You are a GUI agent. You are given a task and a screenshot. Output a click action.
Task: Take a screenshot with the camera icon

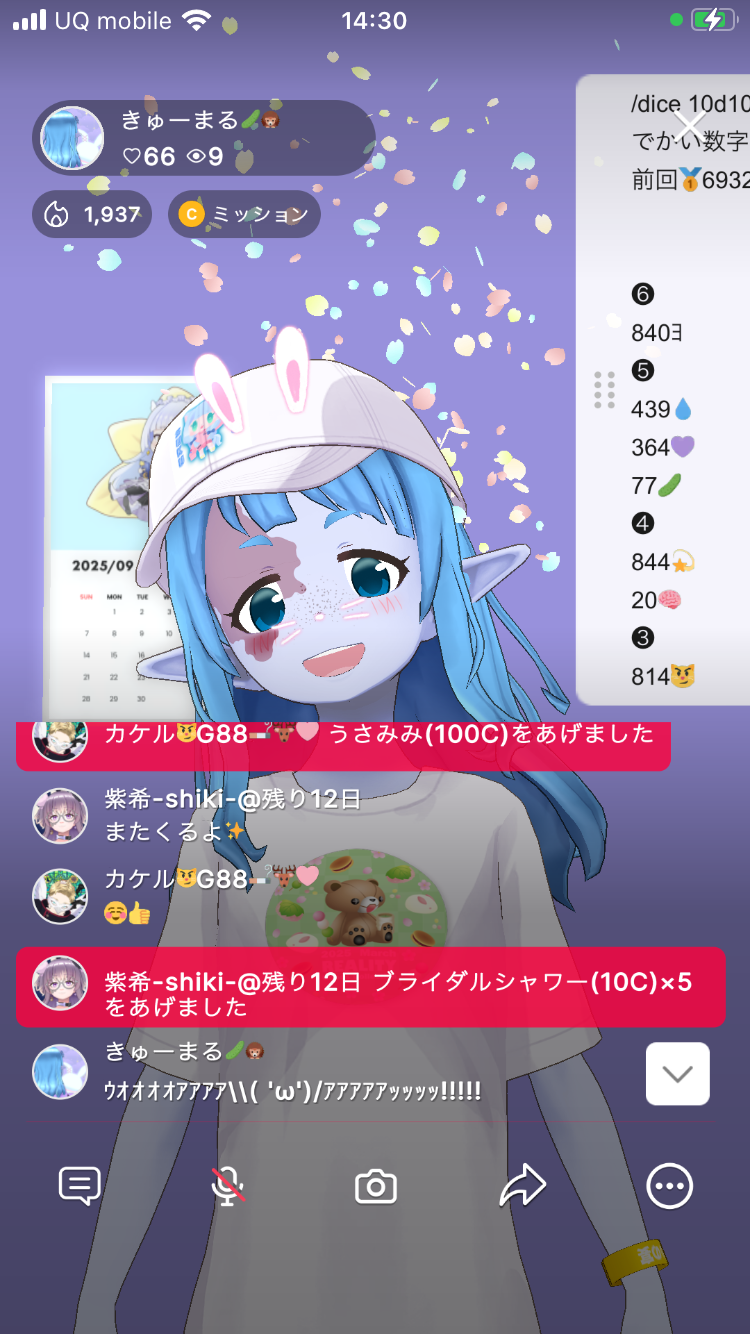[376, 1187]
